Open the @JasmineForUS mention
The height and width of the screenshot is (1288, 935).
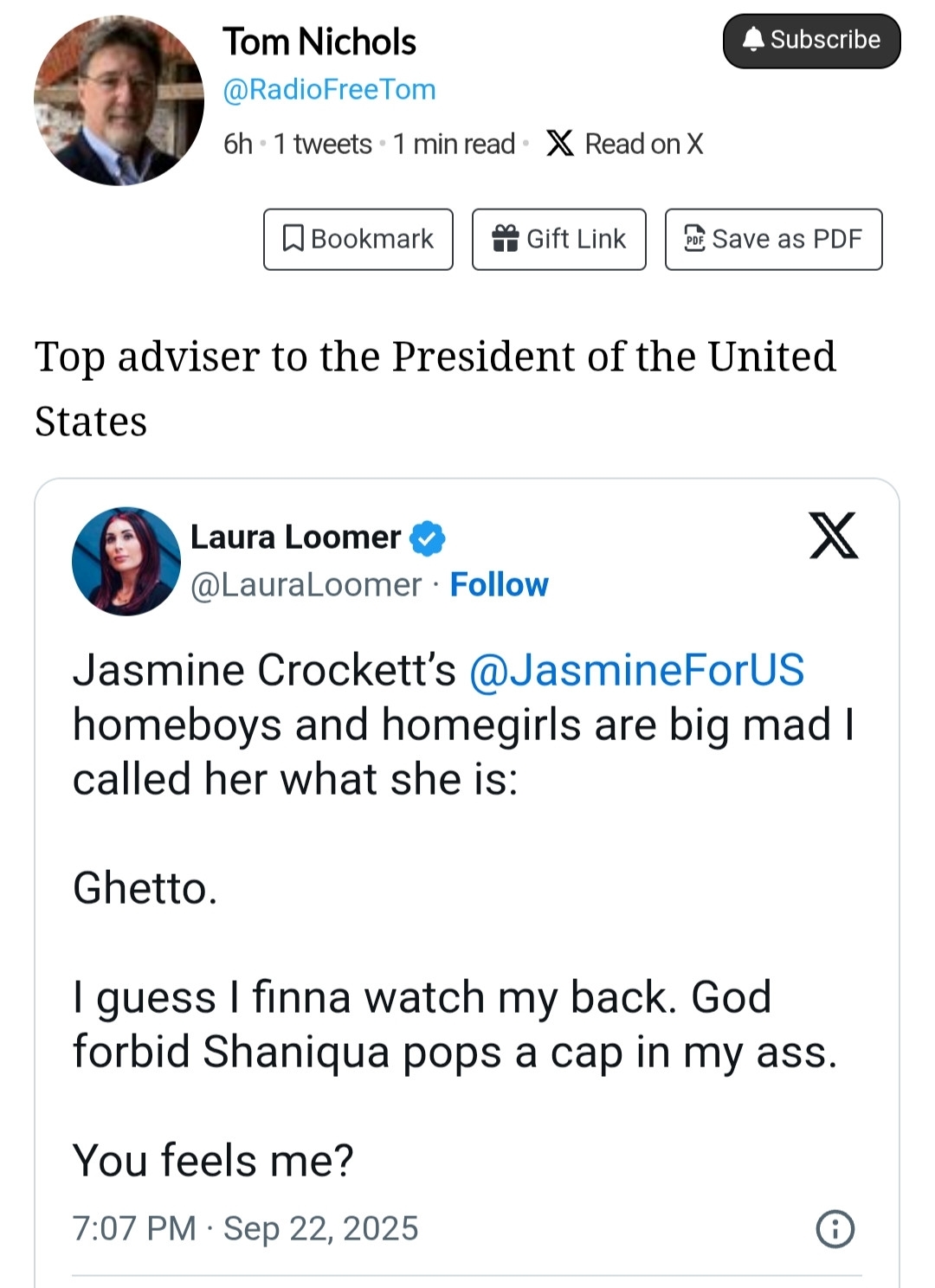[636, 670]
